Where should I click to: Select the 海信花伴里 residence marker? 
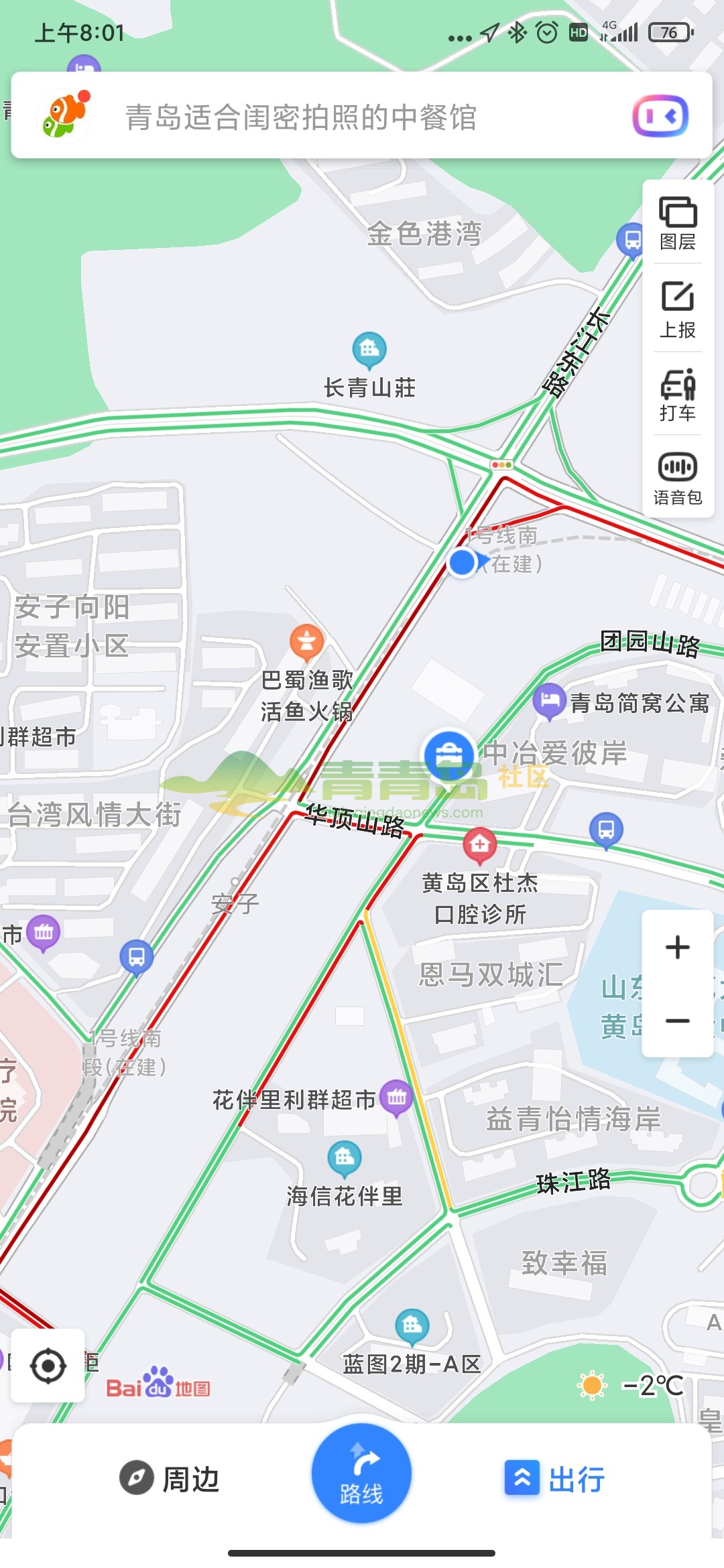point(345,1157)
